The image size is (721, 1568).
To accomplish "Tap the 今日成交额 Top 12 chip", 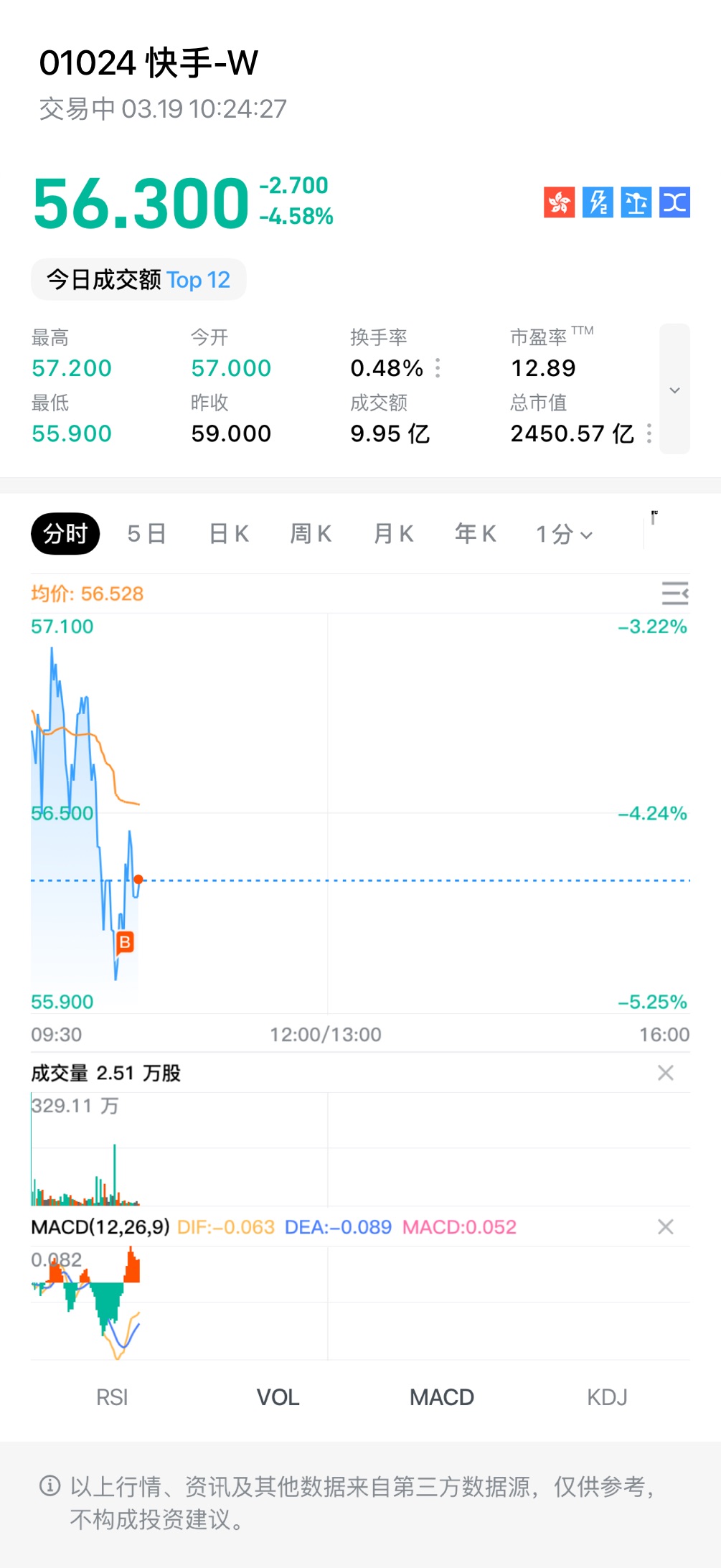I will pyautogui.click(x=138, y=279).
